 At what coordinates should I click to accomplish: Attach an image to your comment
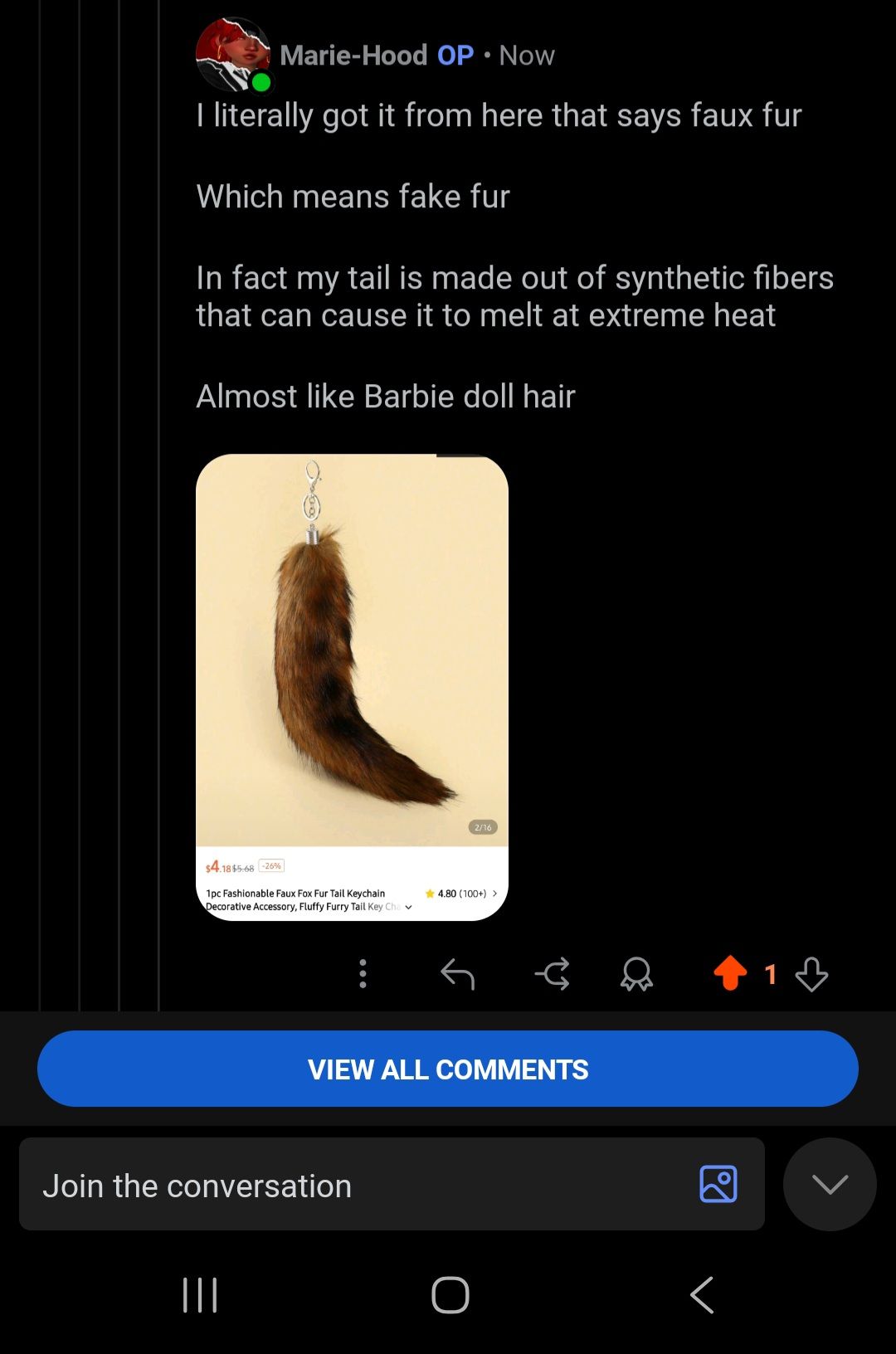point(718,1184)
